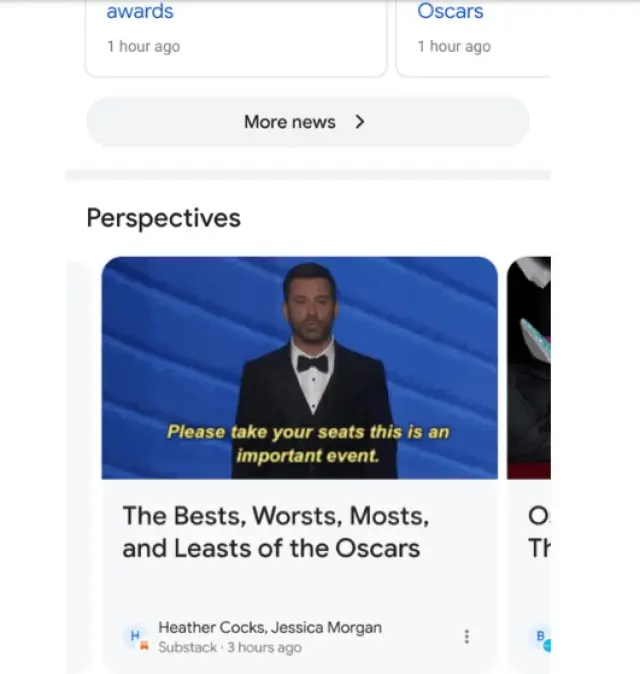Open The Bests, Worsts, Mosts, and Leasts article
640x674 pixels.
click(x=275, y=532)
